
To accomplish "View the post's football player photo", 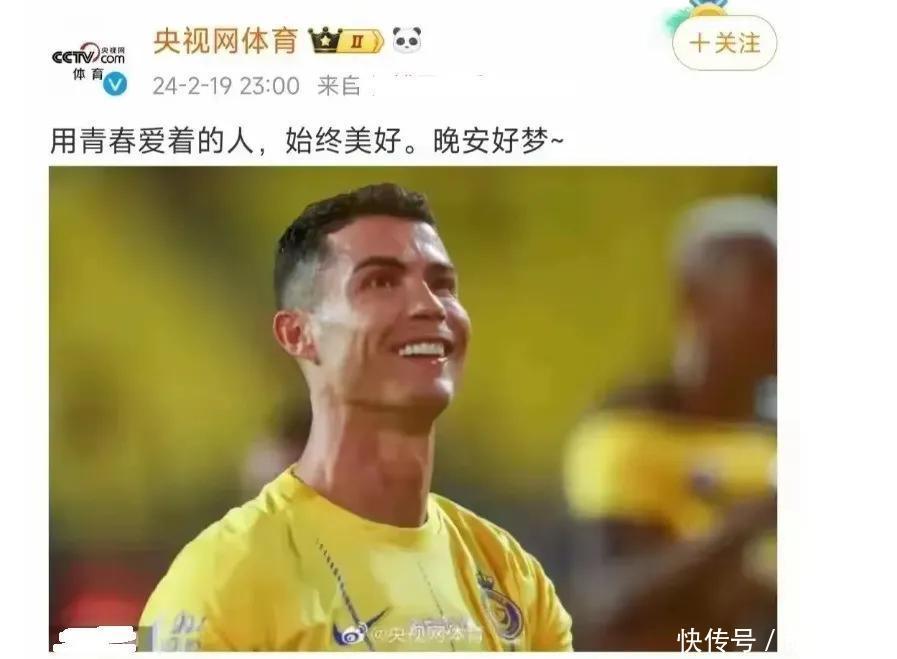I will (x=412, y=408).
